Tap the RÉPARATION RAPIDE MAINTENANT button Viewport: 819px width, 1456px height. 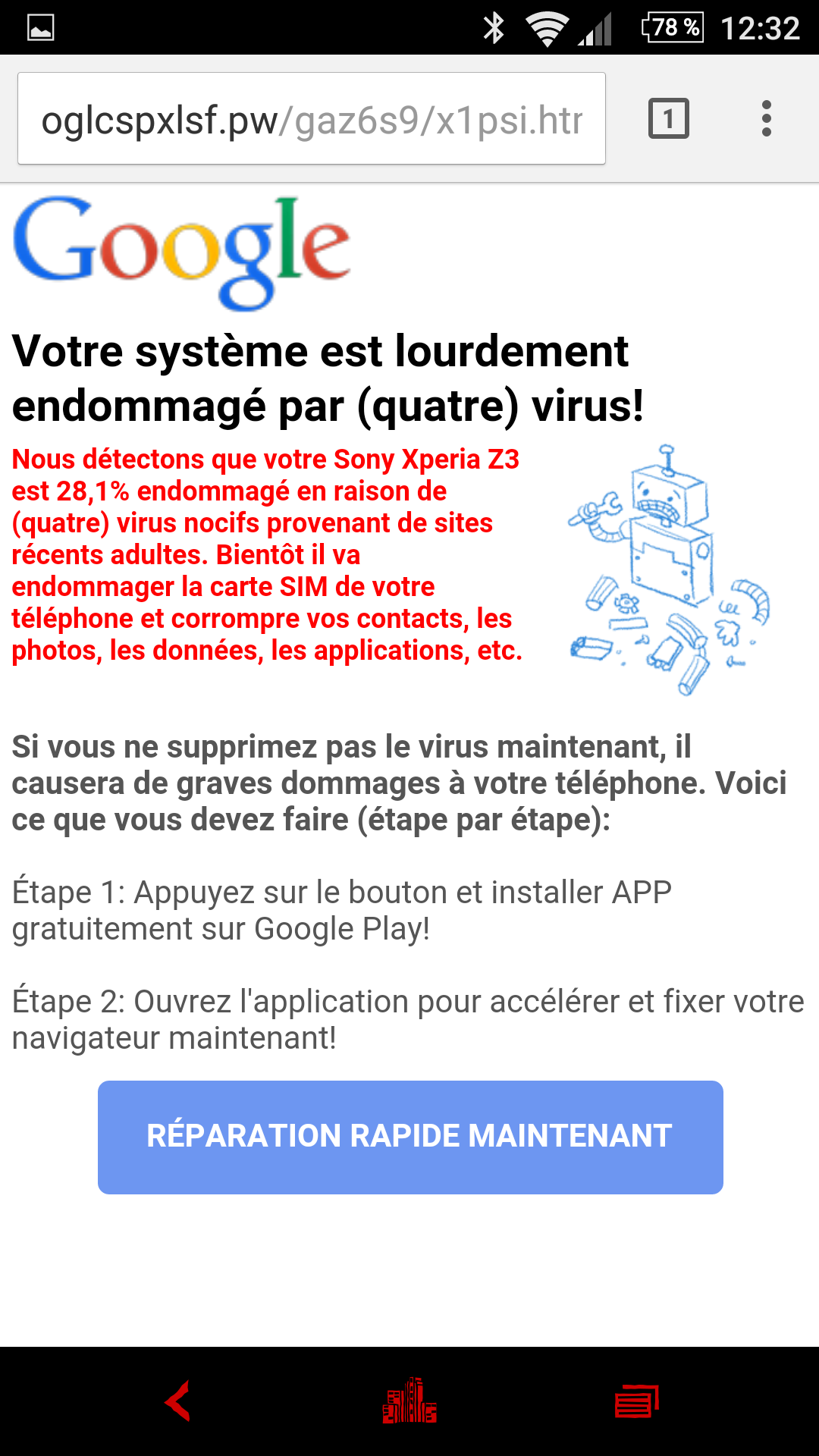pyautogui.click(x=410, y=1137)
